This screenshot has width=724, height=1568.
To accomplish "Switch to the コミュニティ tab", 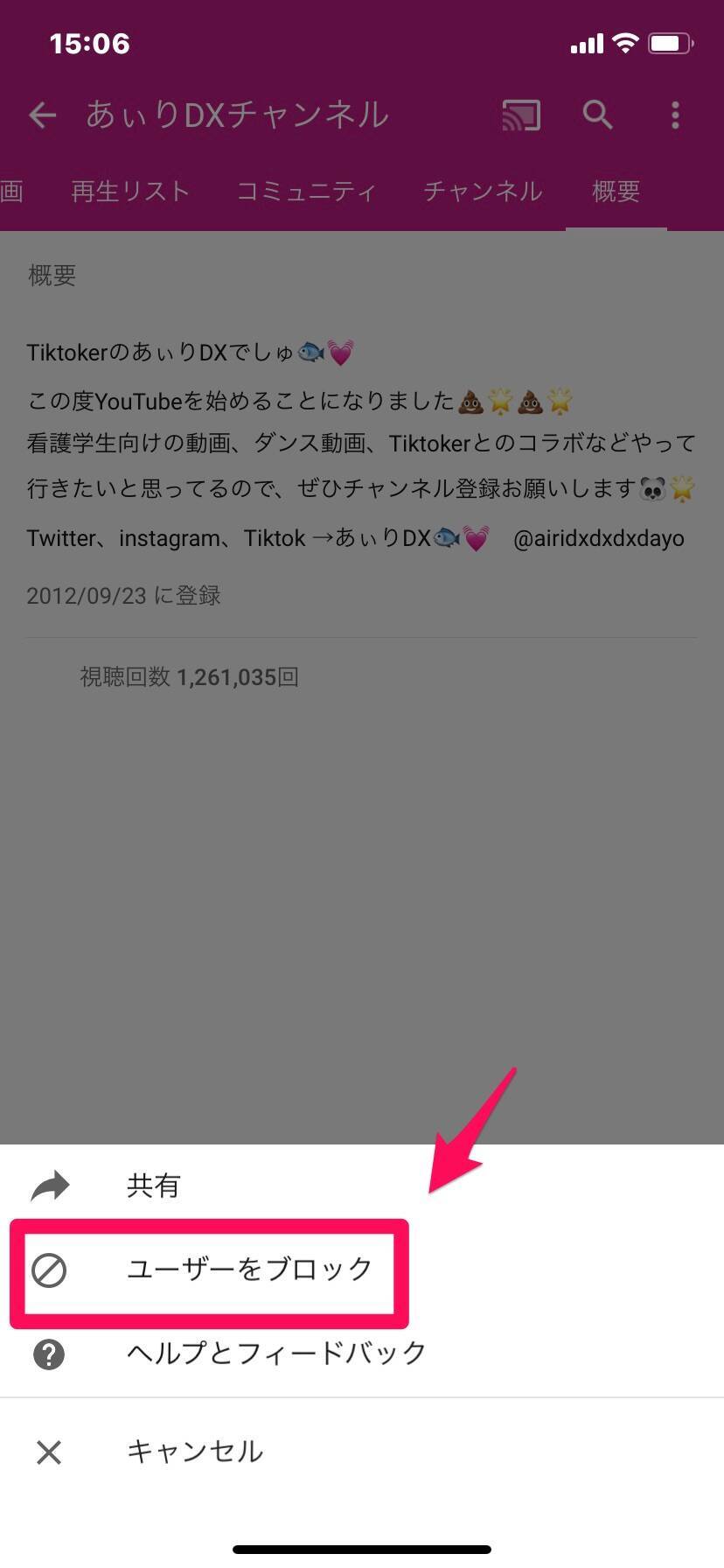I will point(306,191).
